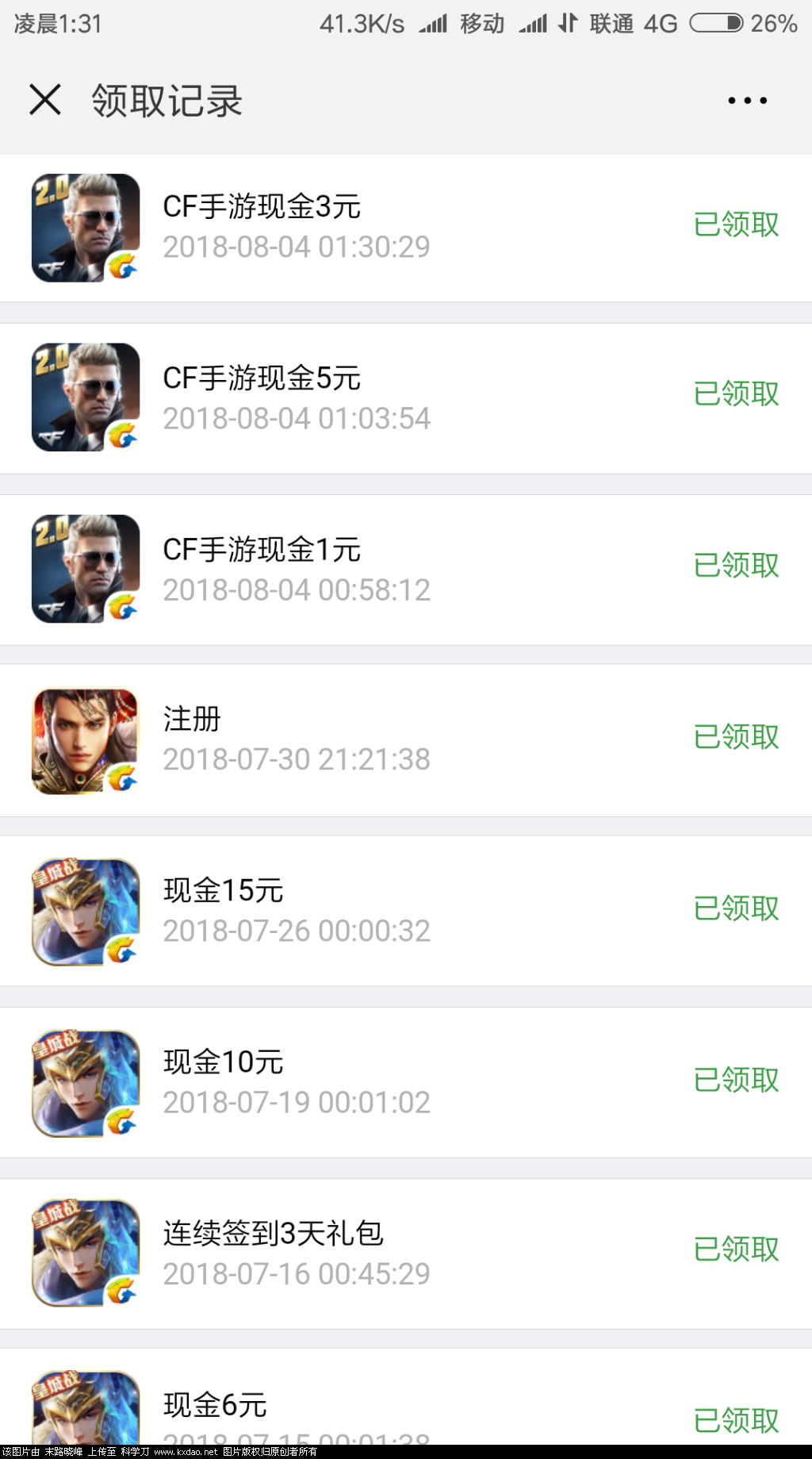812x1459 pixels.
Task: Open the more options menu (three dots)
Action: tap(746, 100)
